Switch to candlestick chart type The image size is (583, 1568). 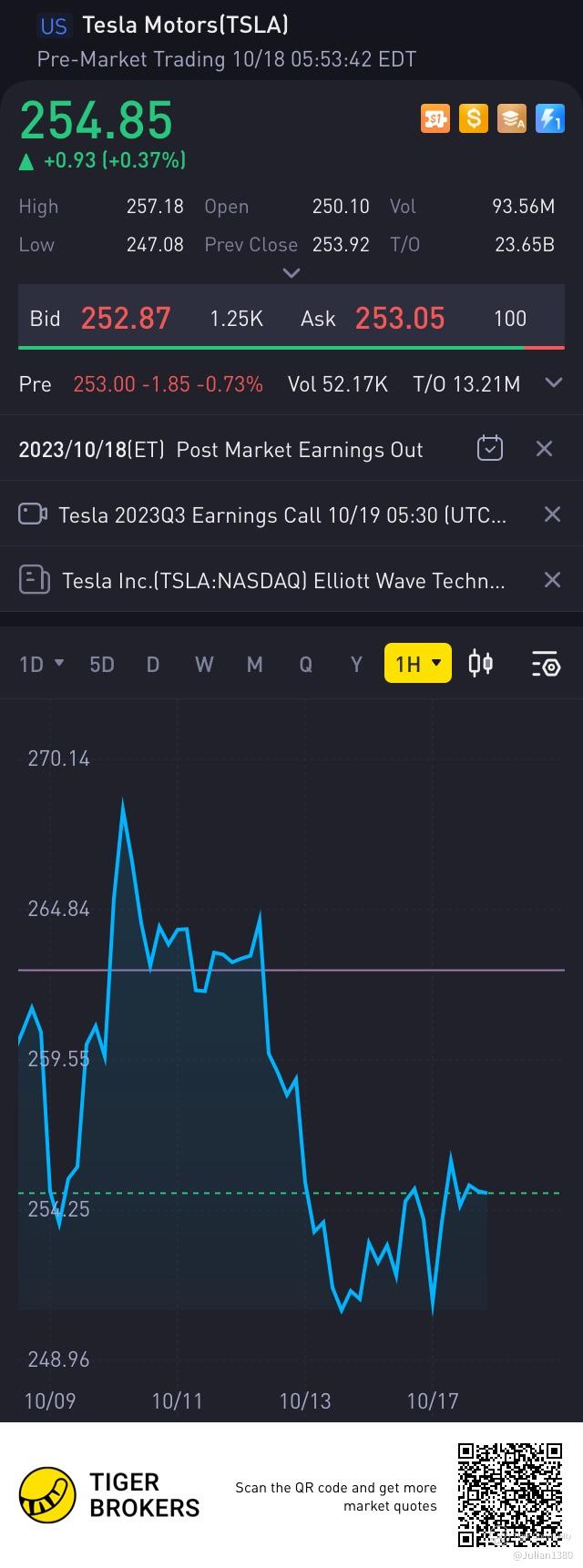[481, 664]
